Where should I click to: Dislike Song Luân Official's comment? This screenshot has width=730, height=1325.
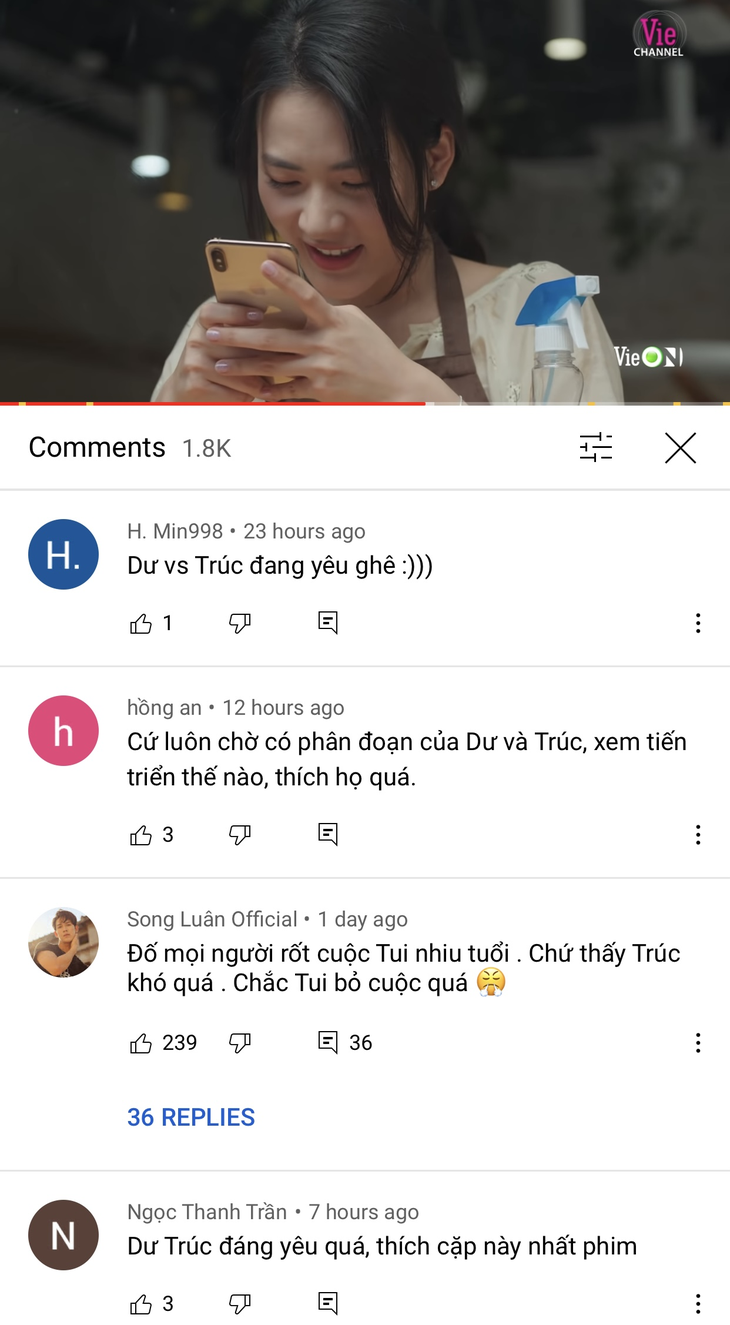[240, 1044]
